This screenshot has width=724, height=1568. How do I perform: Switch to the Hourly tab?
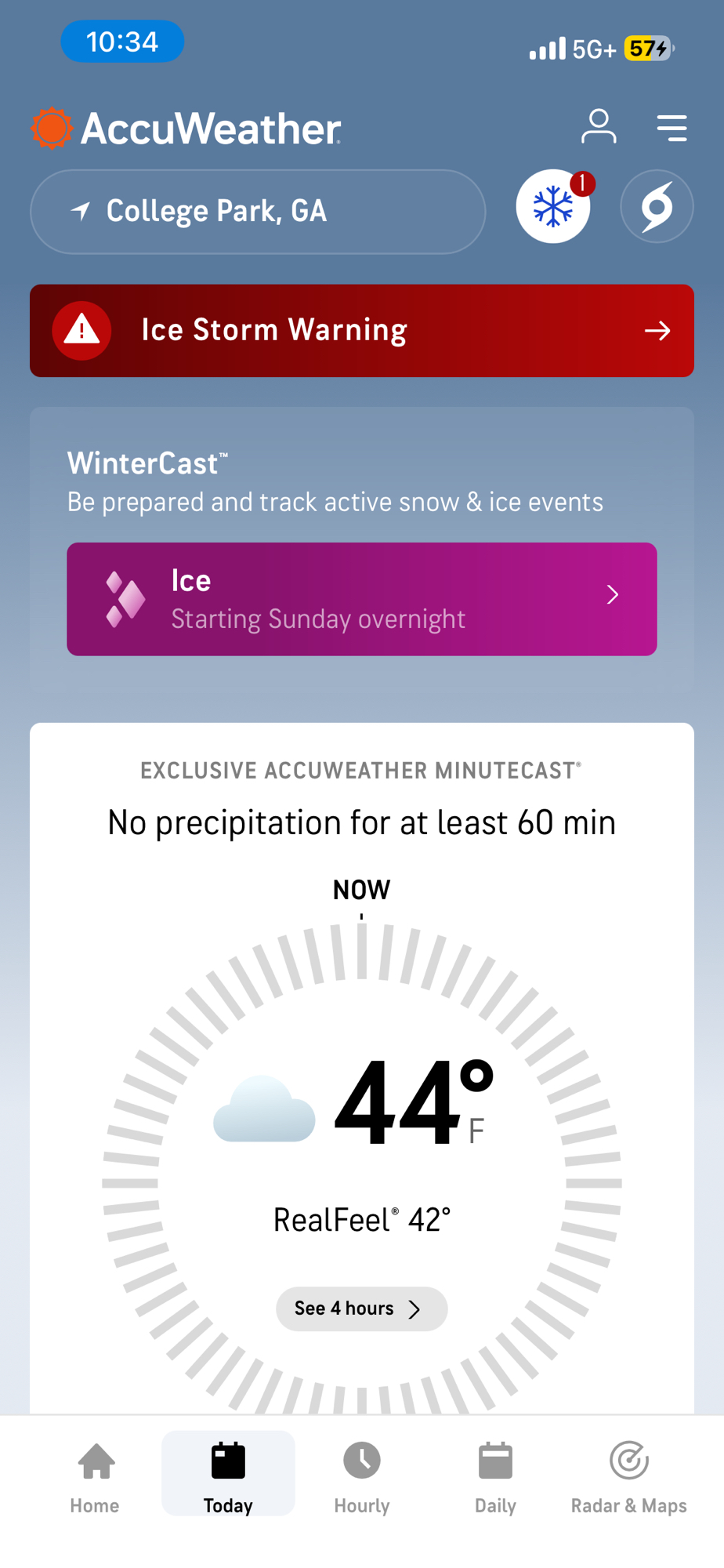click(361, 1474)
